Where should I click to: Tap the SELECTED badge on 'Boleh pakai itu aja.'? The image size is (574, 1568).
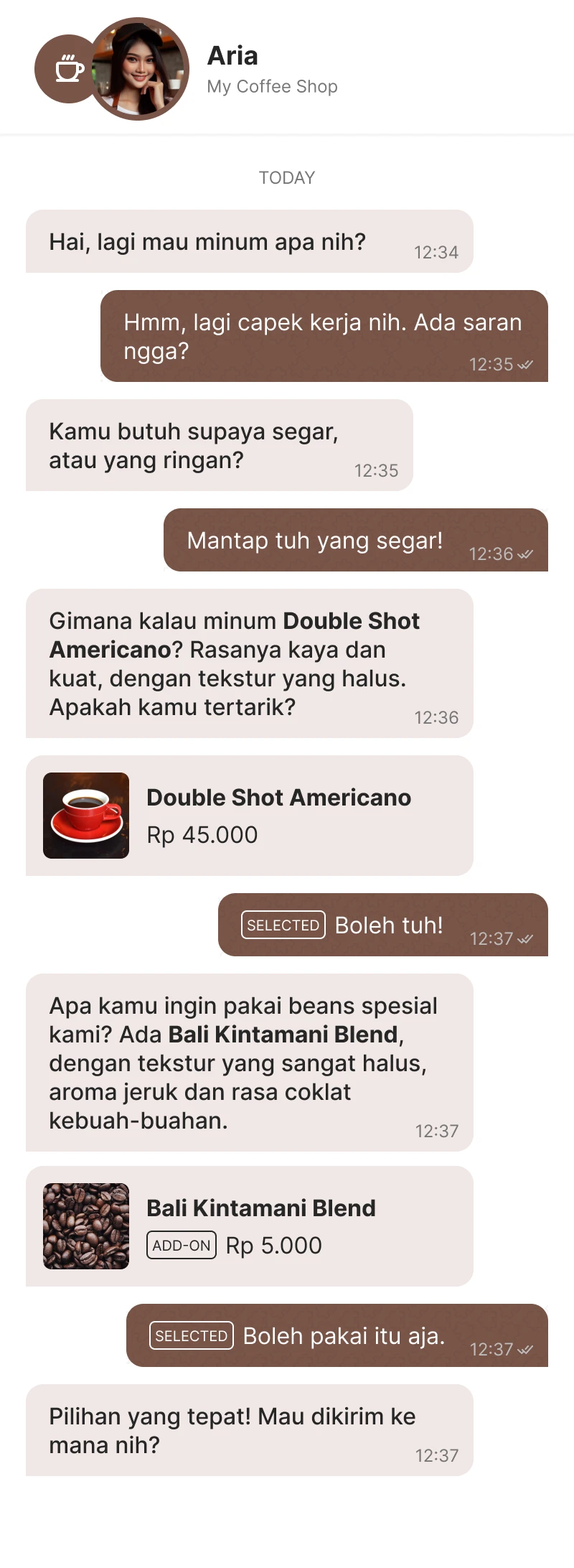[x=191, y=1335]
